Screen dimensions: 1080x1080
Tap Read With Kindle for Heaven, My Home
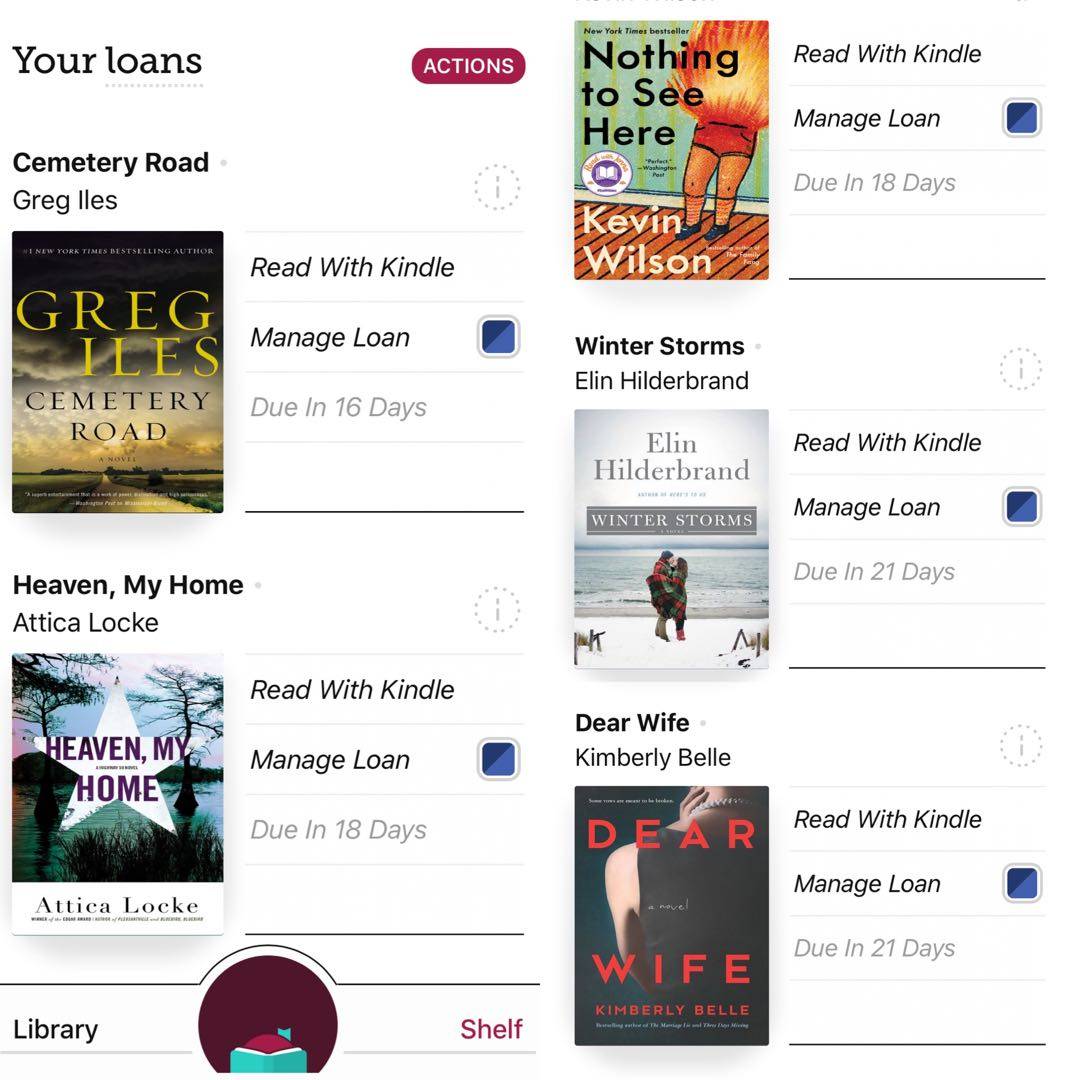[352, 689]
